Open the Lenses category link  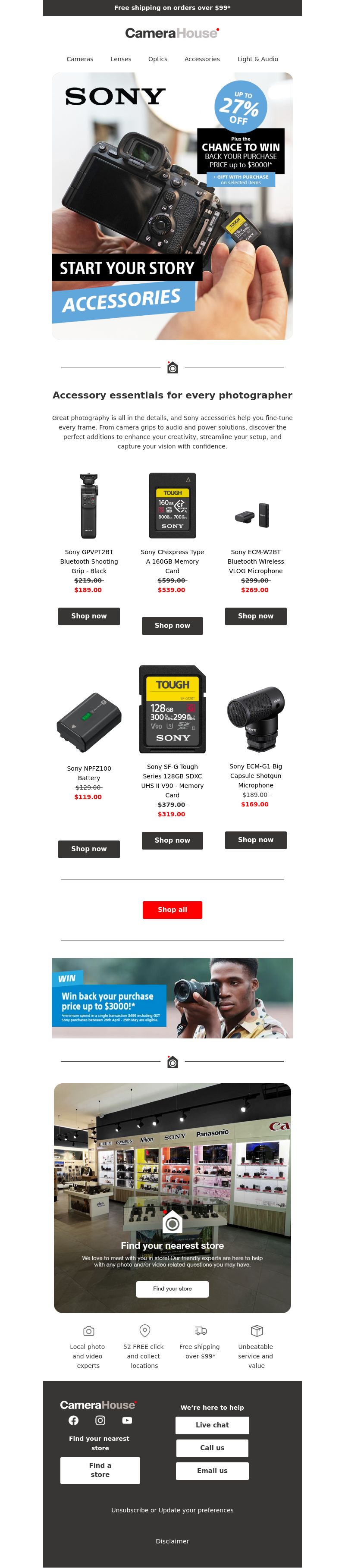tap(120, 59)
